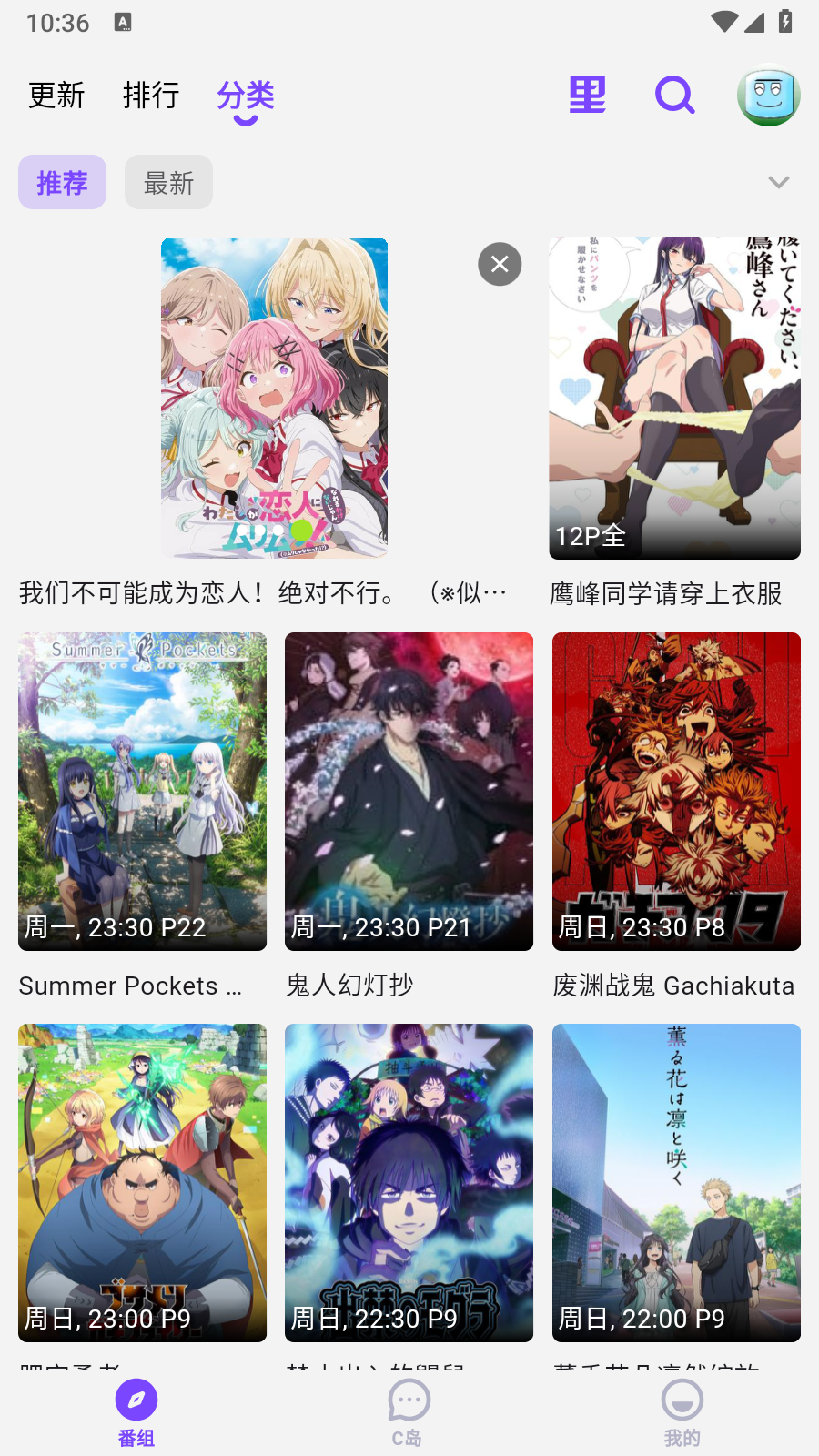
Task: Open 鬼人幻灯抄 by clicking its title
Action: pos(351,985)
